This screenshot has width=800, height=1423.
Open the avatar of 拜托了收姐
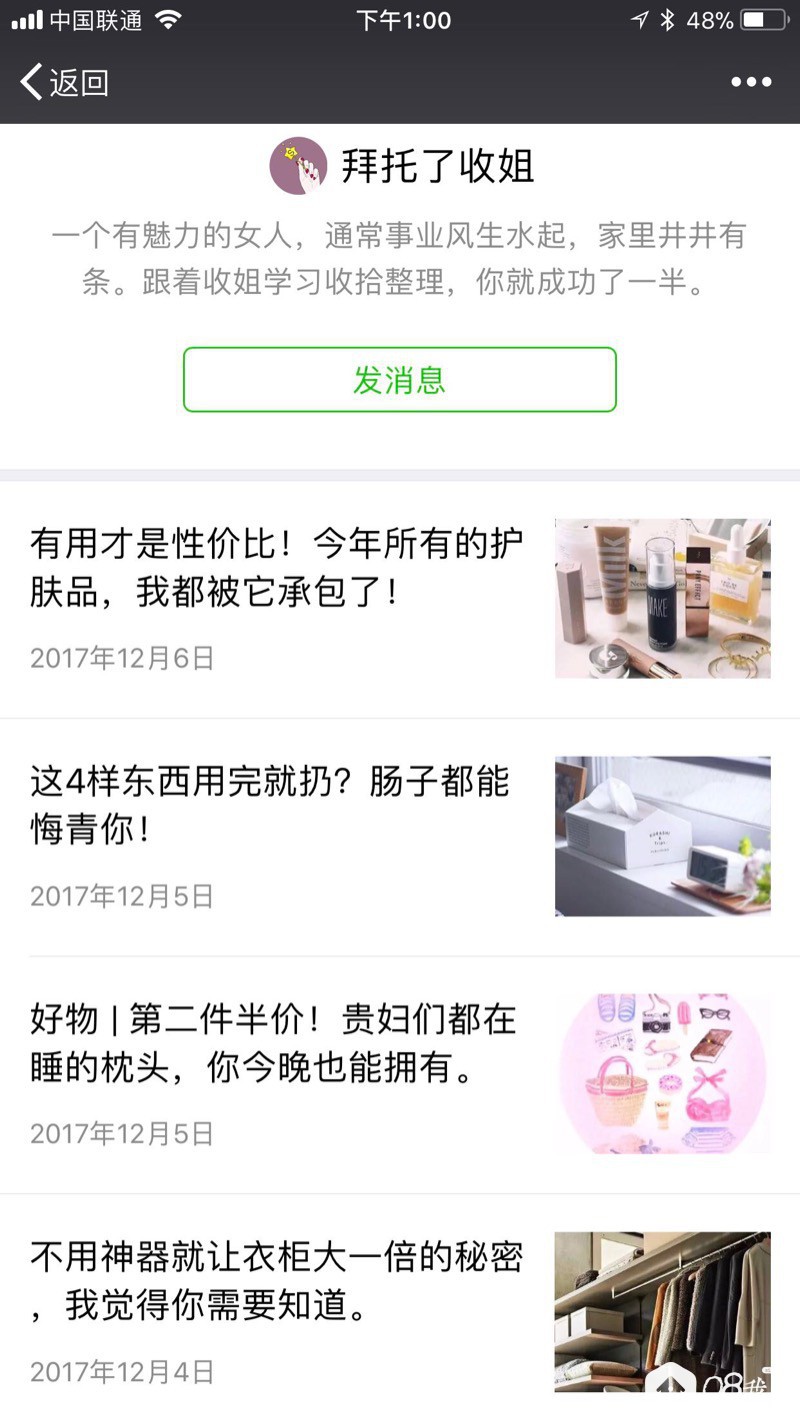point(298,165)
